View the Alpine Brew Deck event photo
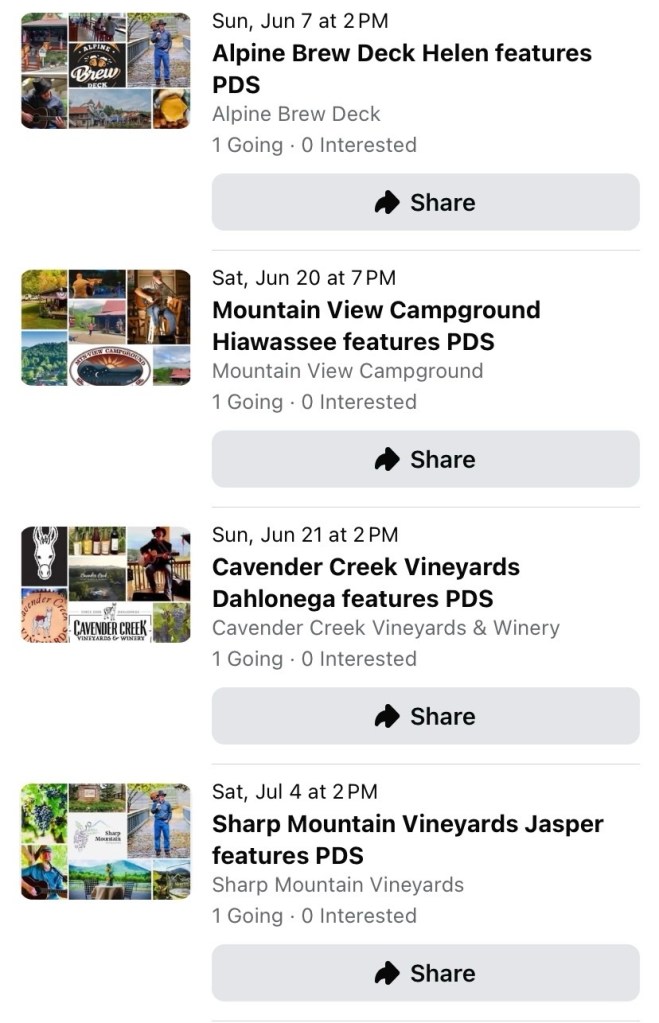 [106, 71]
